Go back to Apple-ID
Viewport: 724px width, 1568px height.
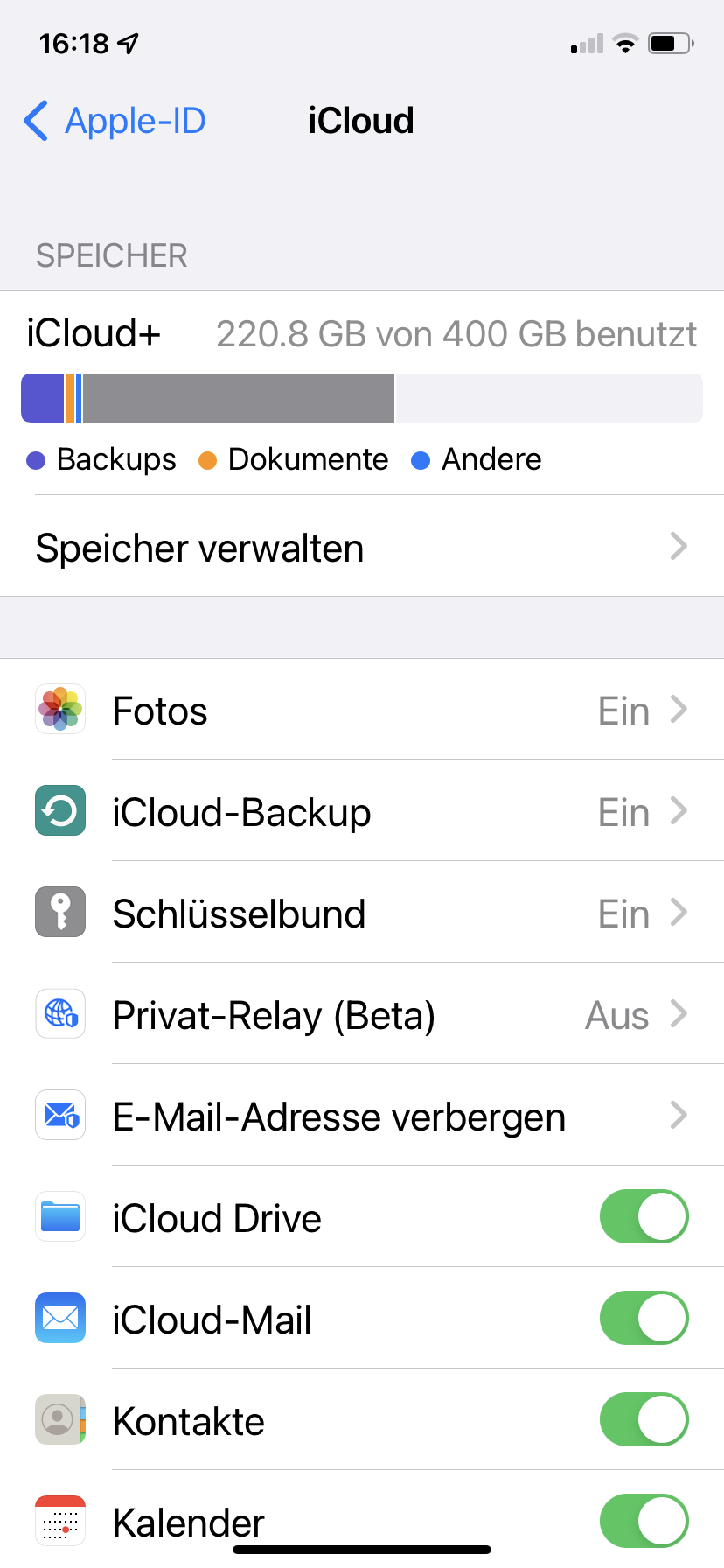[x=115, y=121]
